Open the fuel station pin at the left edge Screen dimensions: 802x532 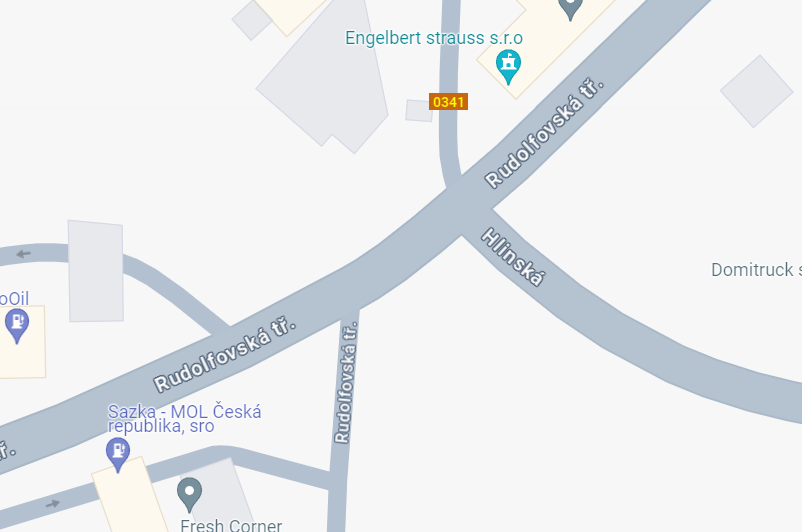17,326
